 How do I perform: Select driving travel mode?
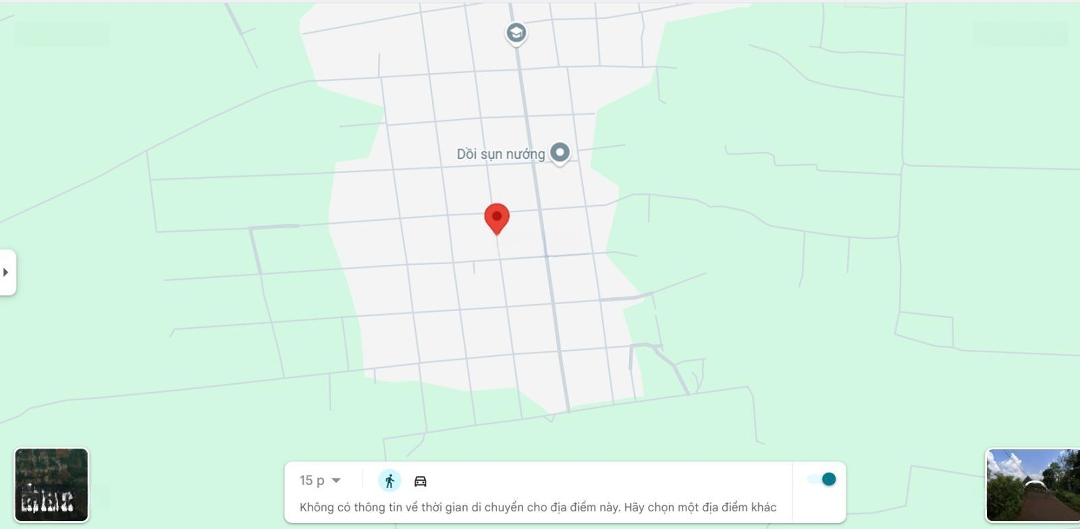(x=421, y=481)
